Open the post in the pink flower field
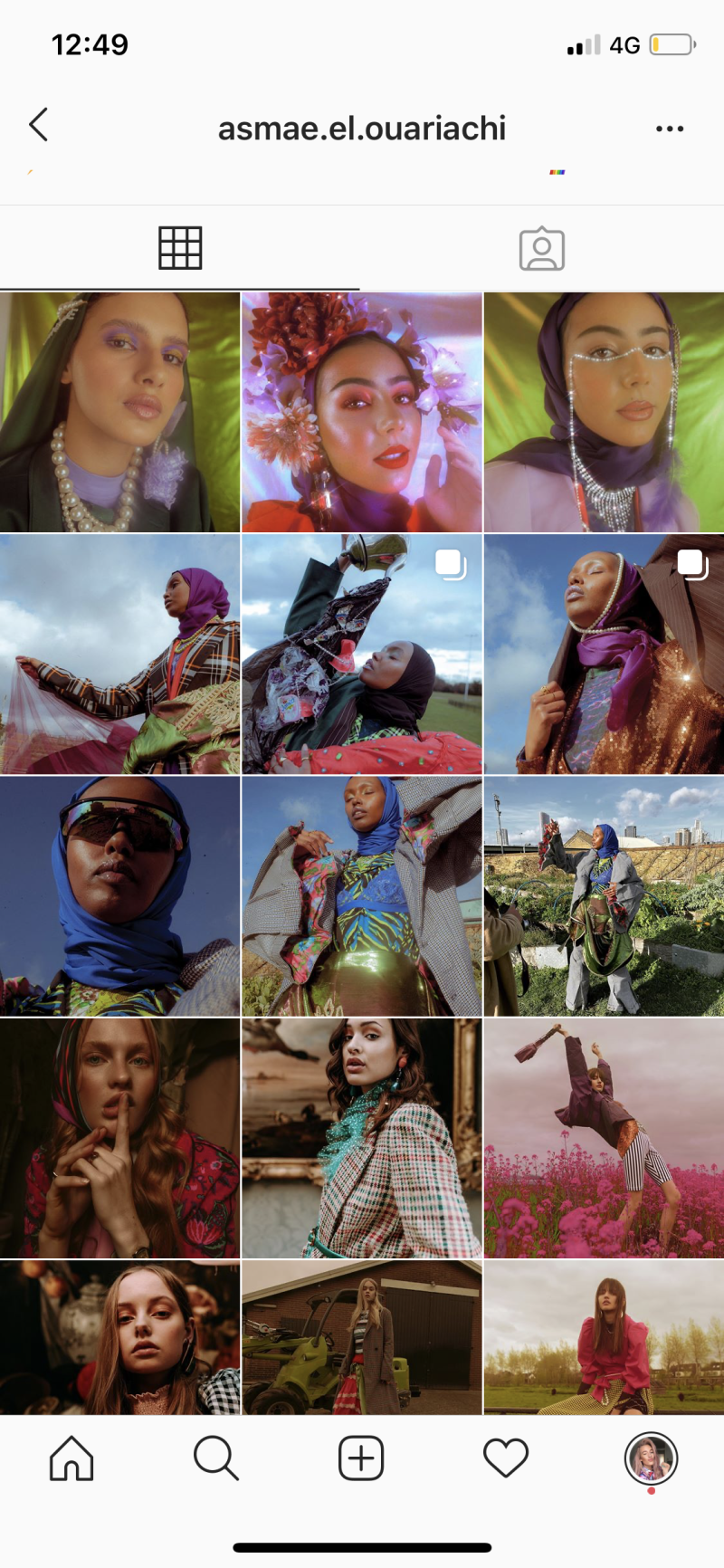 (605, 1138)
